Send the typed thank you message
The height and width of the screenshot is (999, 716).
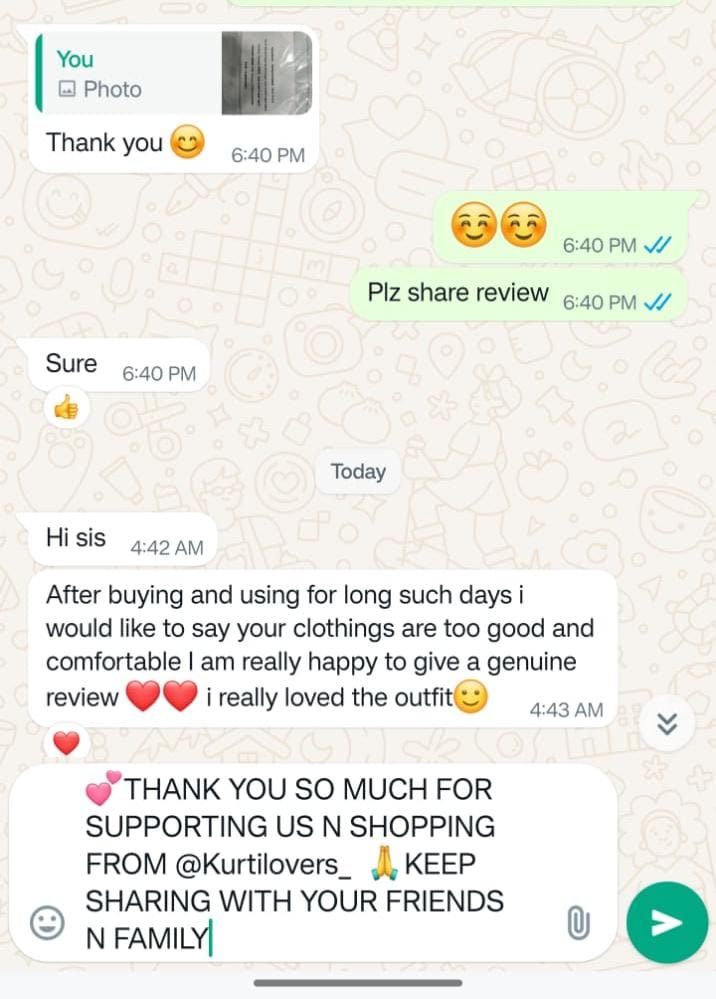tap(666, 922)
